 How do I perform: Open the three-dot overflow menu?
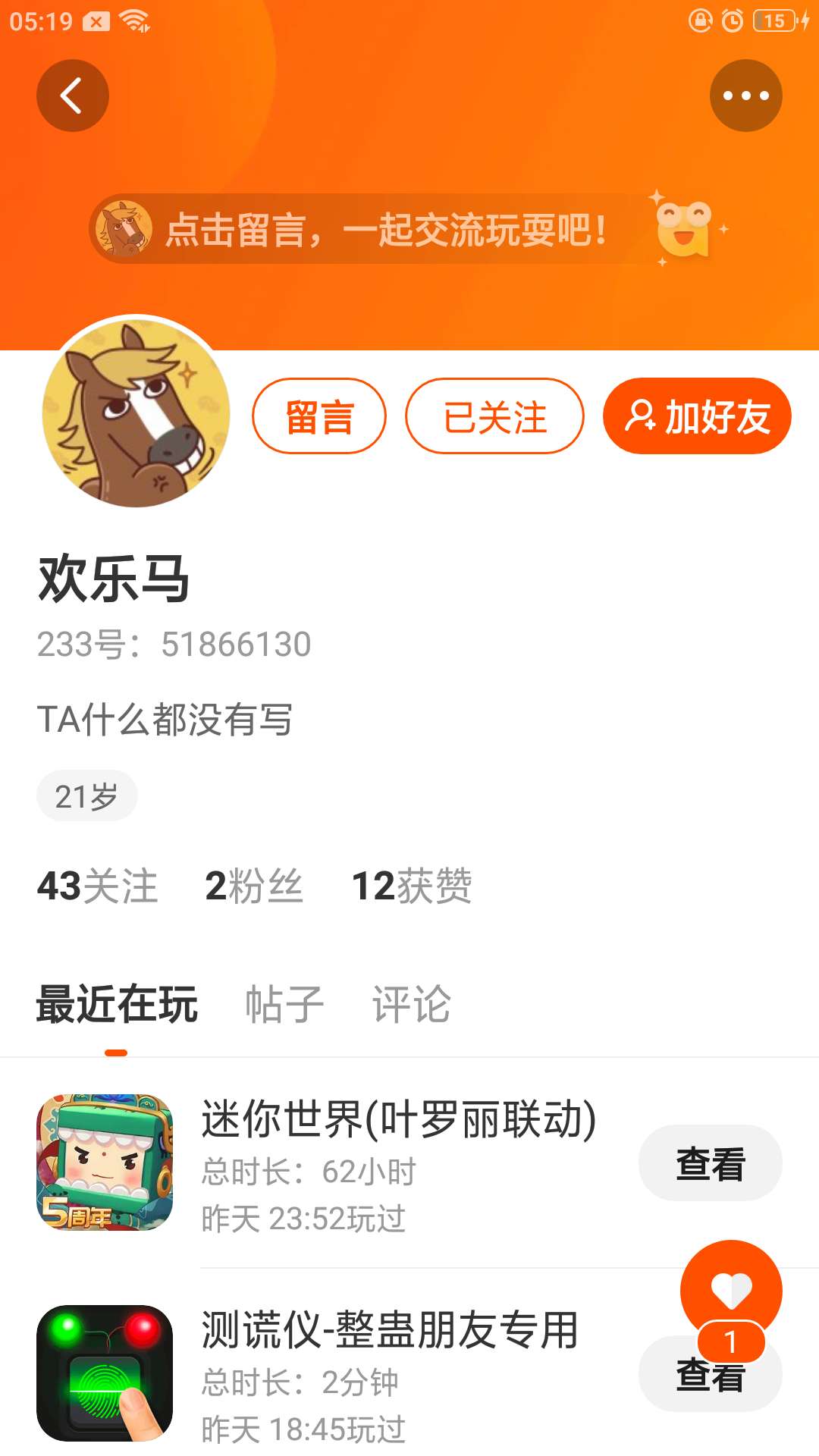pos(745,96)
